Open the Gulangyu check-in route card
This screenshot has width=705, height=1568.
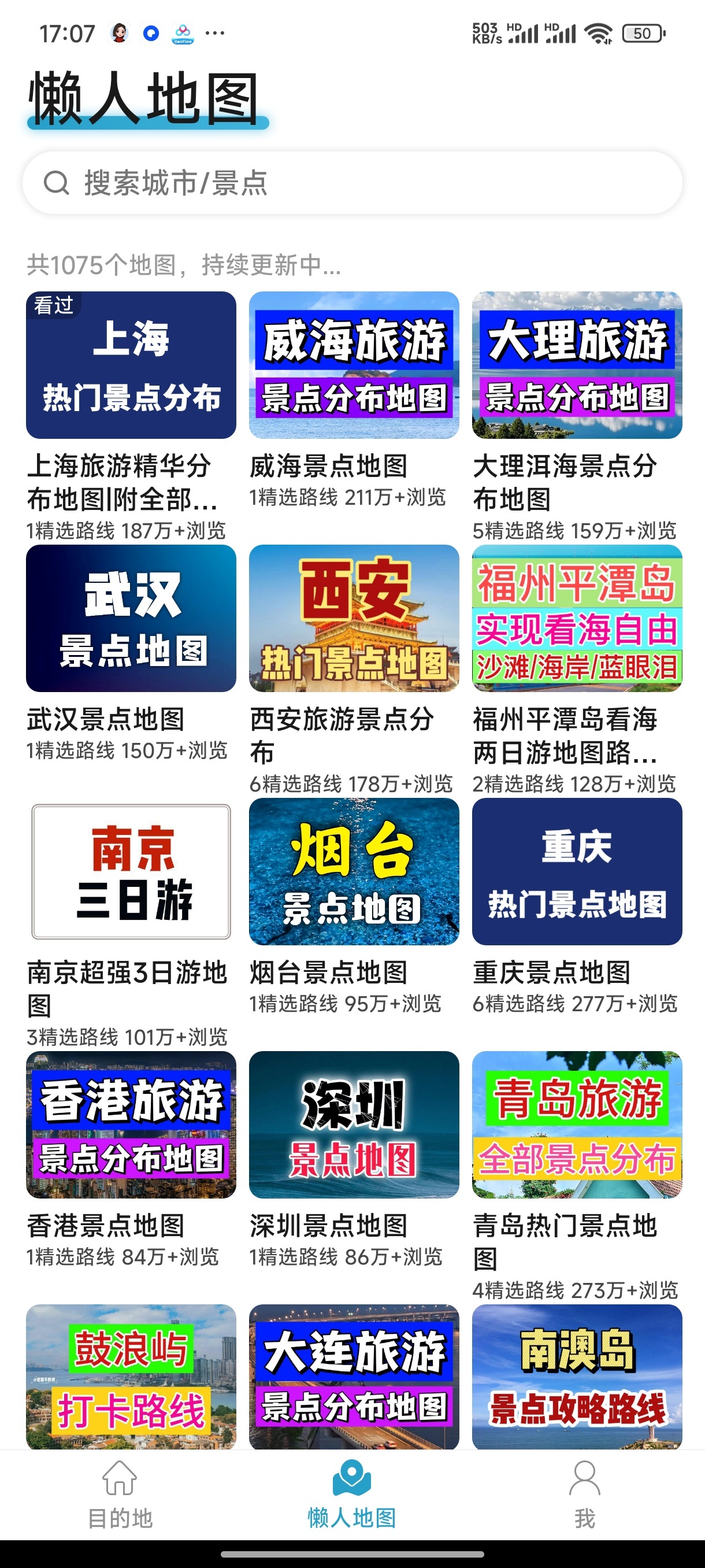point(131,1377)
